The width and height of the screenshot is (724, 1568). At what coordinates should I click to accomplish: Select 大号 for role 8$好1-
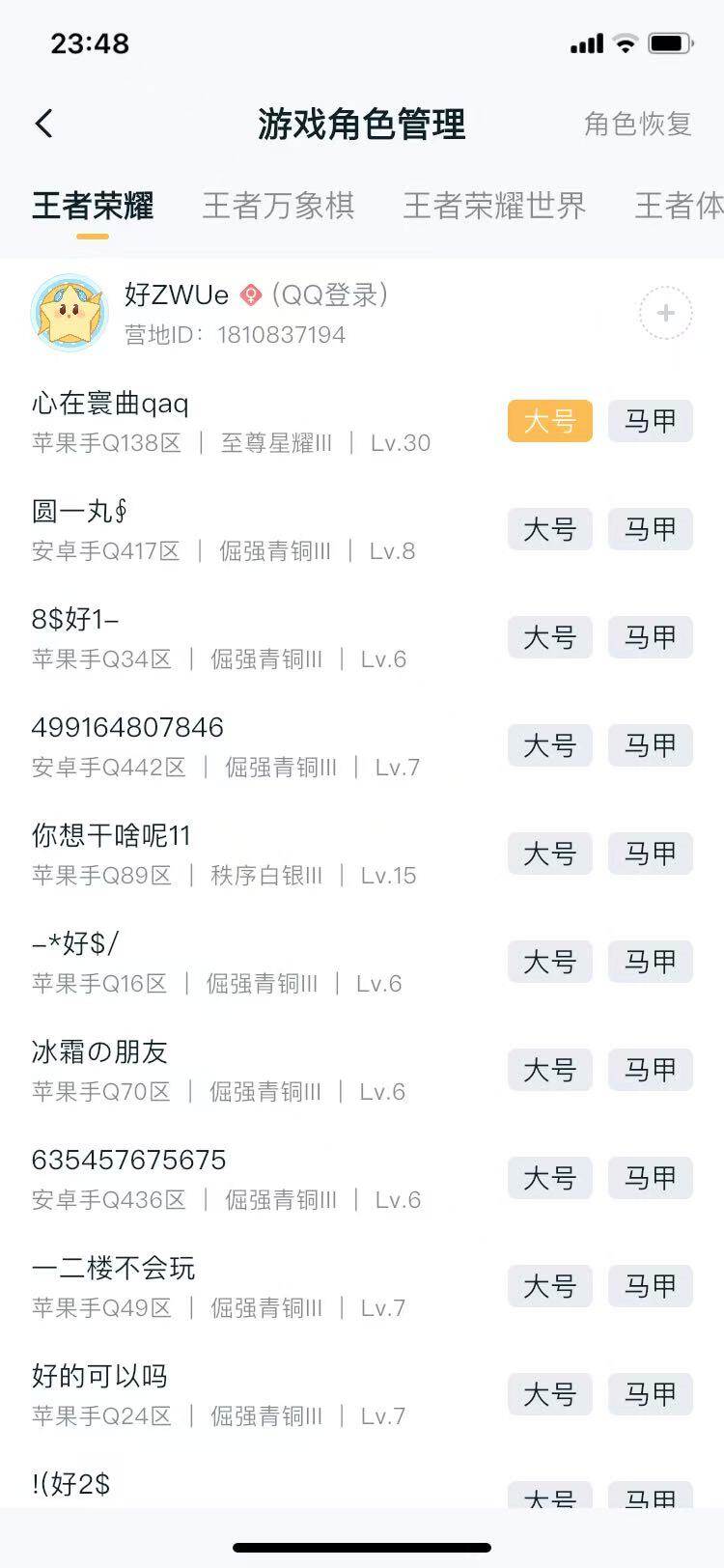pyautogui.click(x=548, y=637)
